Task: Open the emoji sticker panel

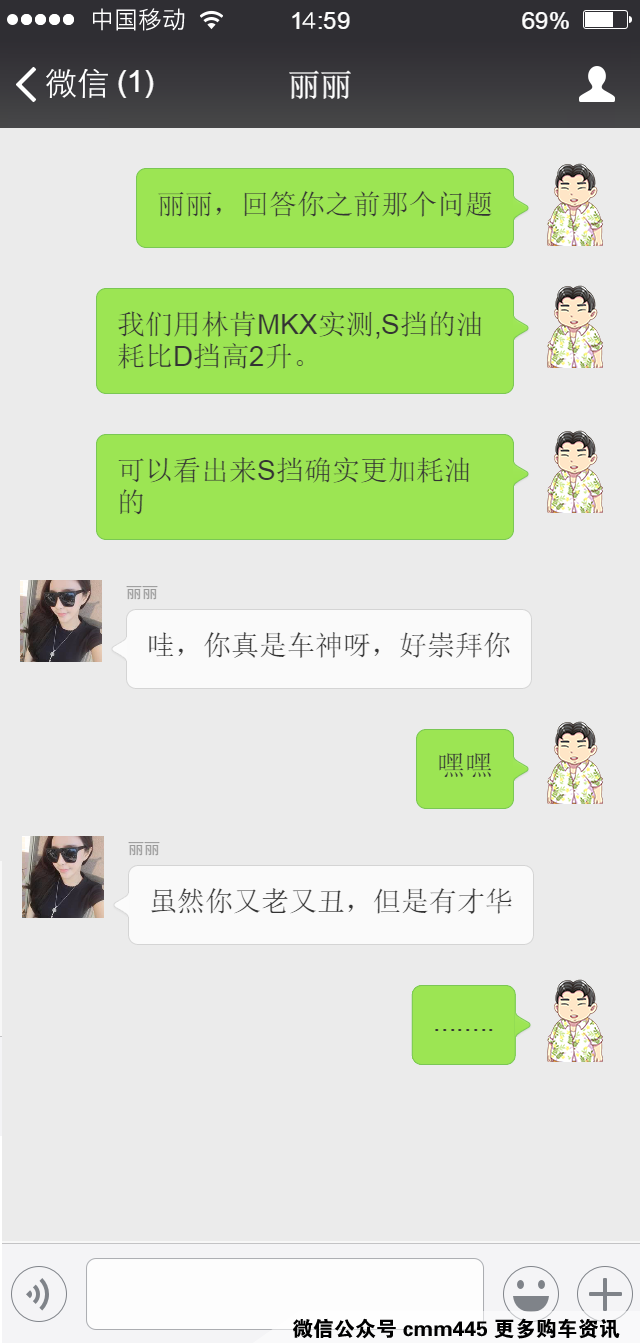Action: tap(530, 1294)
